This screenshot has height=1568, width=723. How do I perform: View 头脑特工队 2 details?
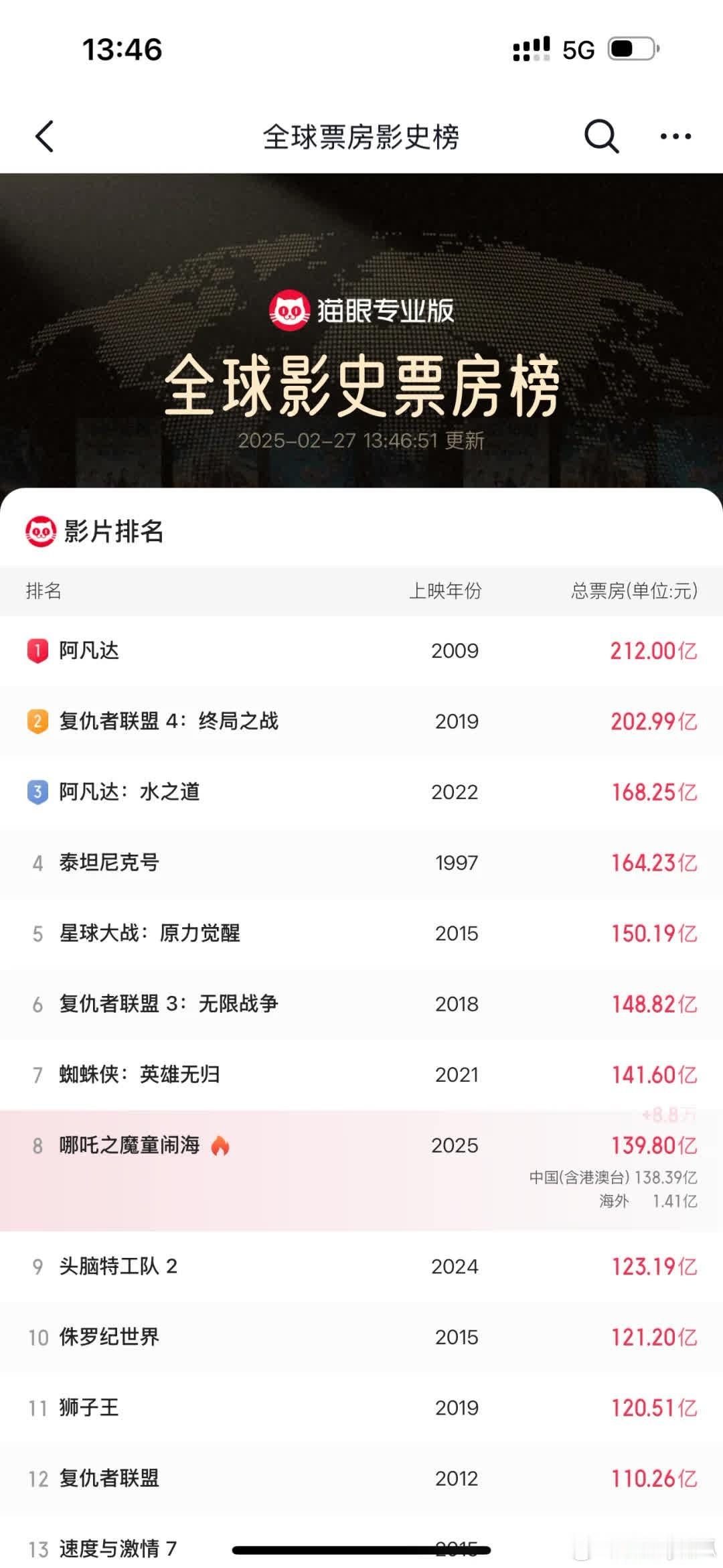(118, 1267)
